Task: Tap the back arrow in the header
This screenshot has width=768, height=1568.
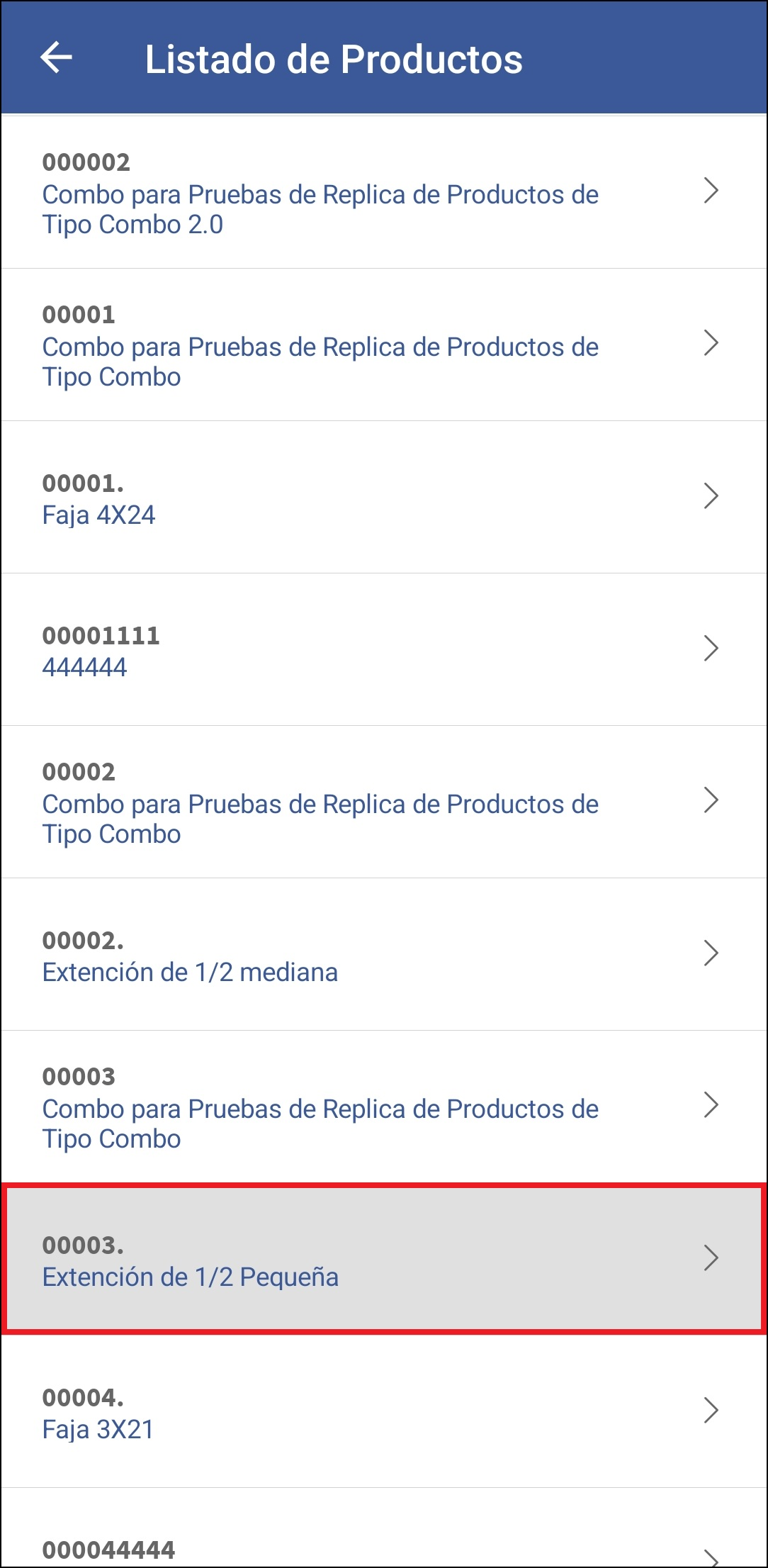Action: 57,58
